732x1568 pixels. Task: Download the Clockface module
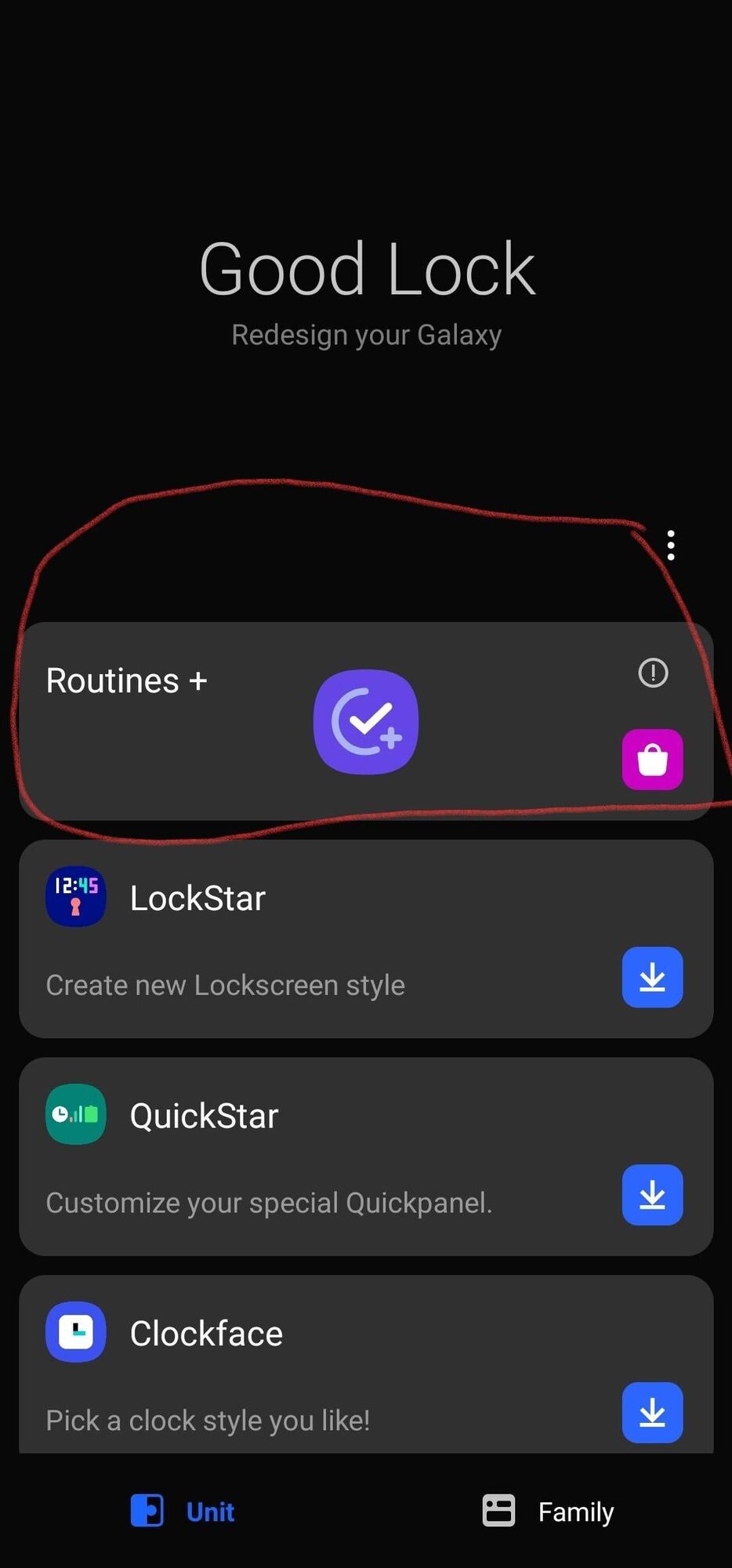coord(652,1412)
